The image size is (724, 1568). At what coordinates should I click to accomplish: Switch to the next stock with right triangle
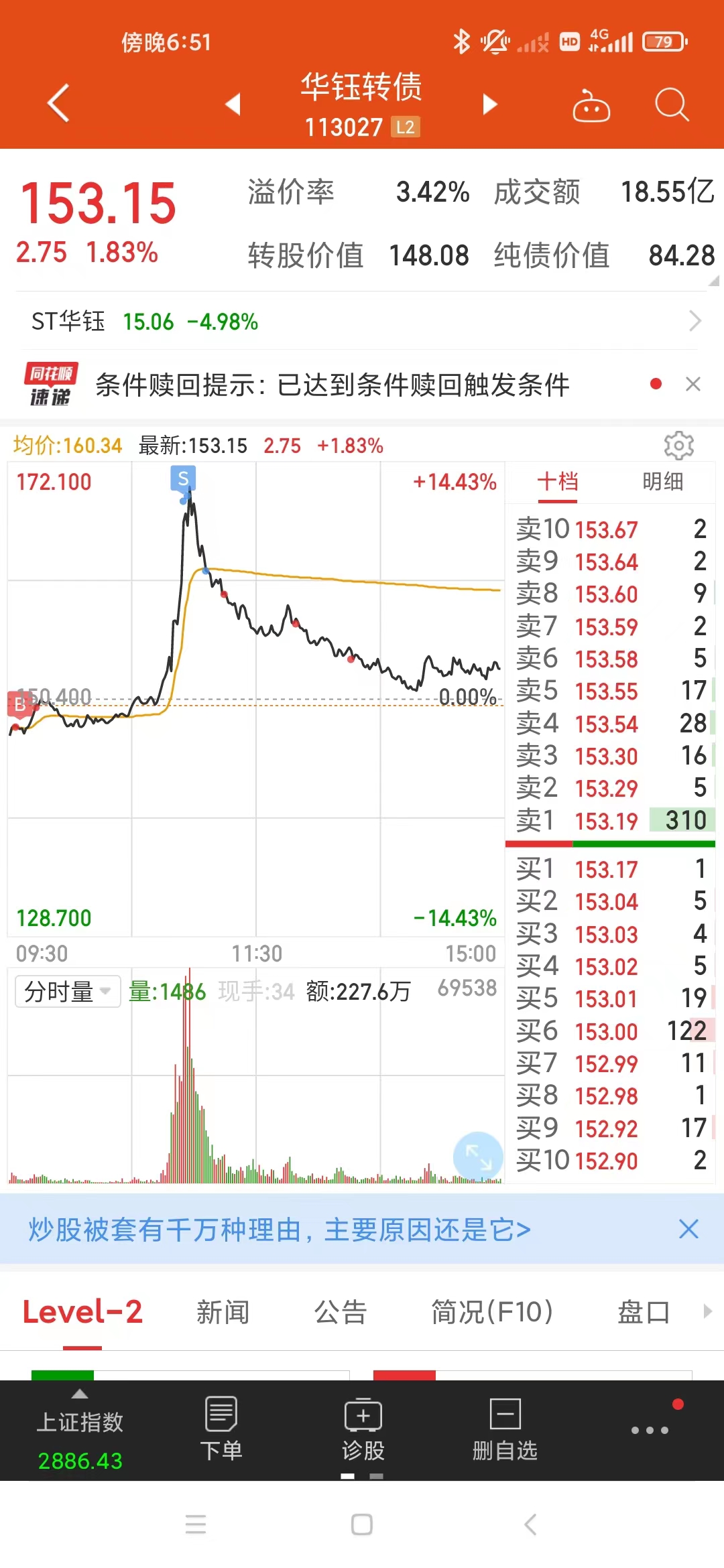pyautogui.click(x=490, y=104)
